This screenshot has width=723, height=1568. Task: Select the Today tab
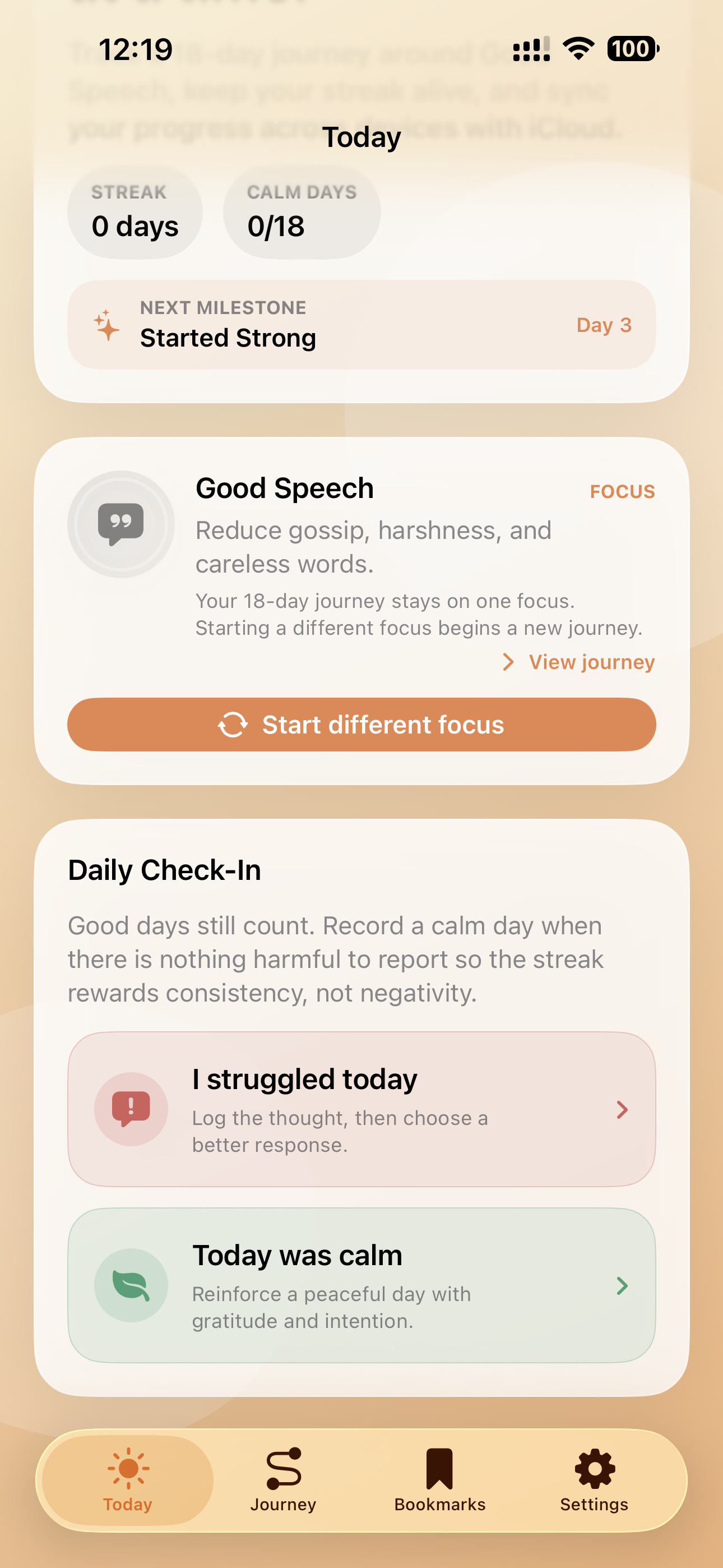(128, 1480)
